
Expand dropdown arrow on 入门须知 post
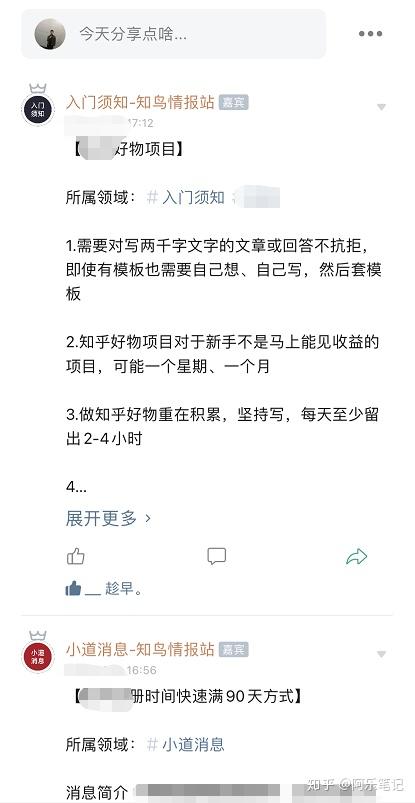pos(381,107)
